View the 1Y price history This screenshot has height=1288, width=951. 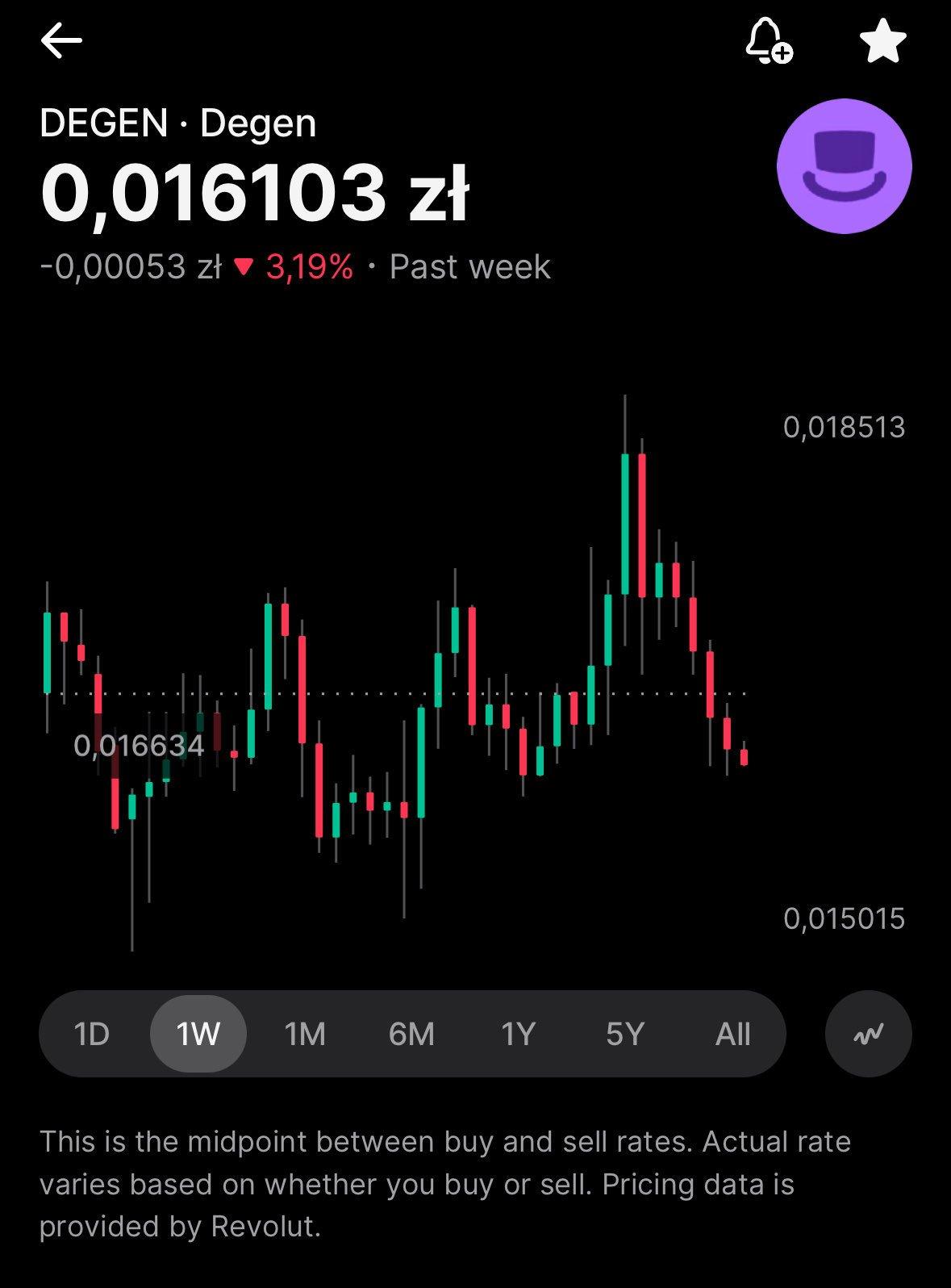click(518, 1034)
